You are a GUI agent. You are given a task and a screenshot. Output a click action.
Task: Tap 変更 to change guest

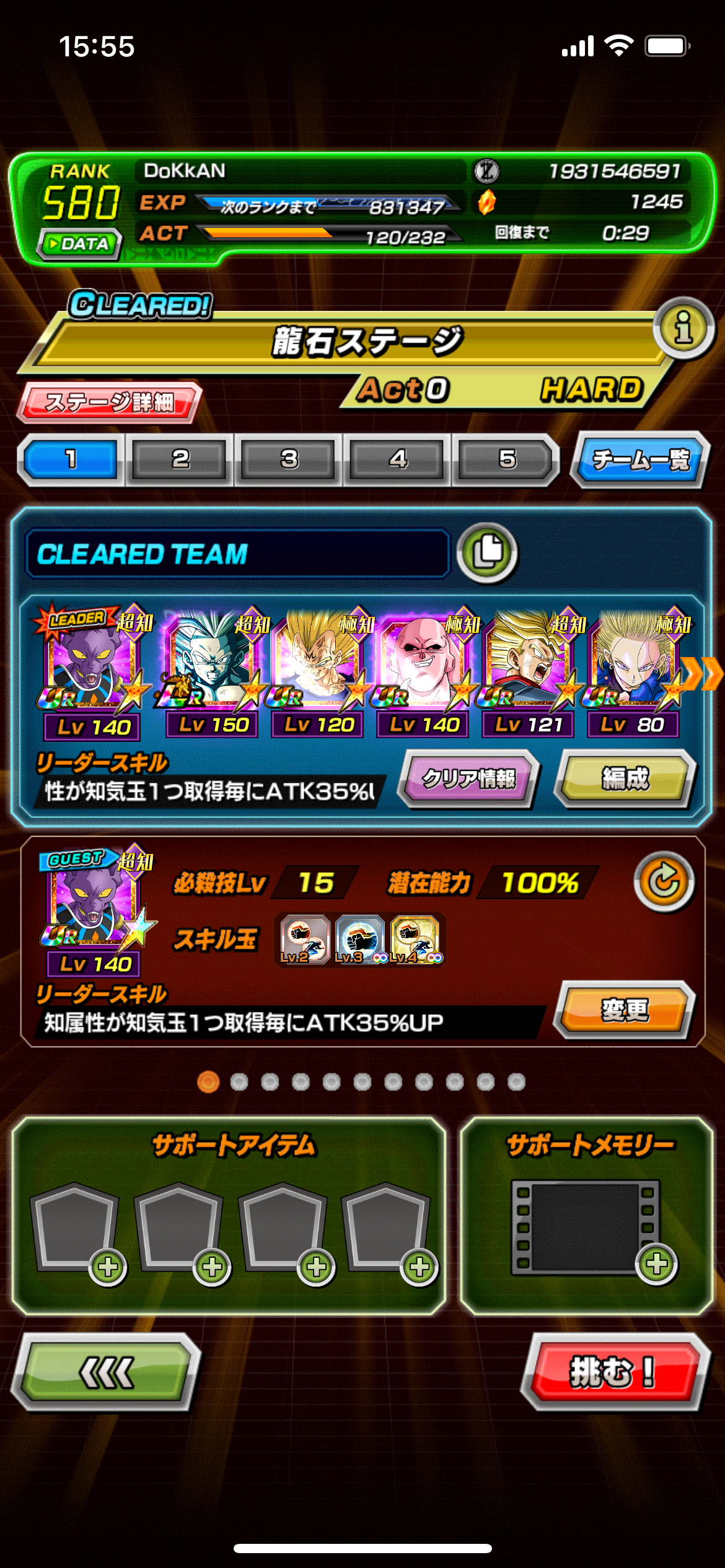pyautogui.click(x=625, y=1010)
